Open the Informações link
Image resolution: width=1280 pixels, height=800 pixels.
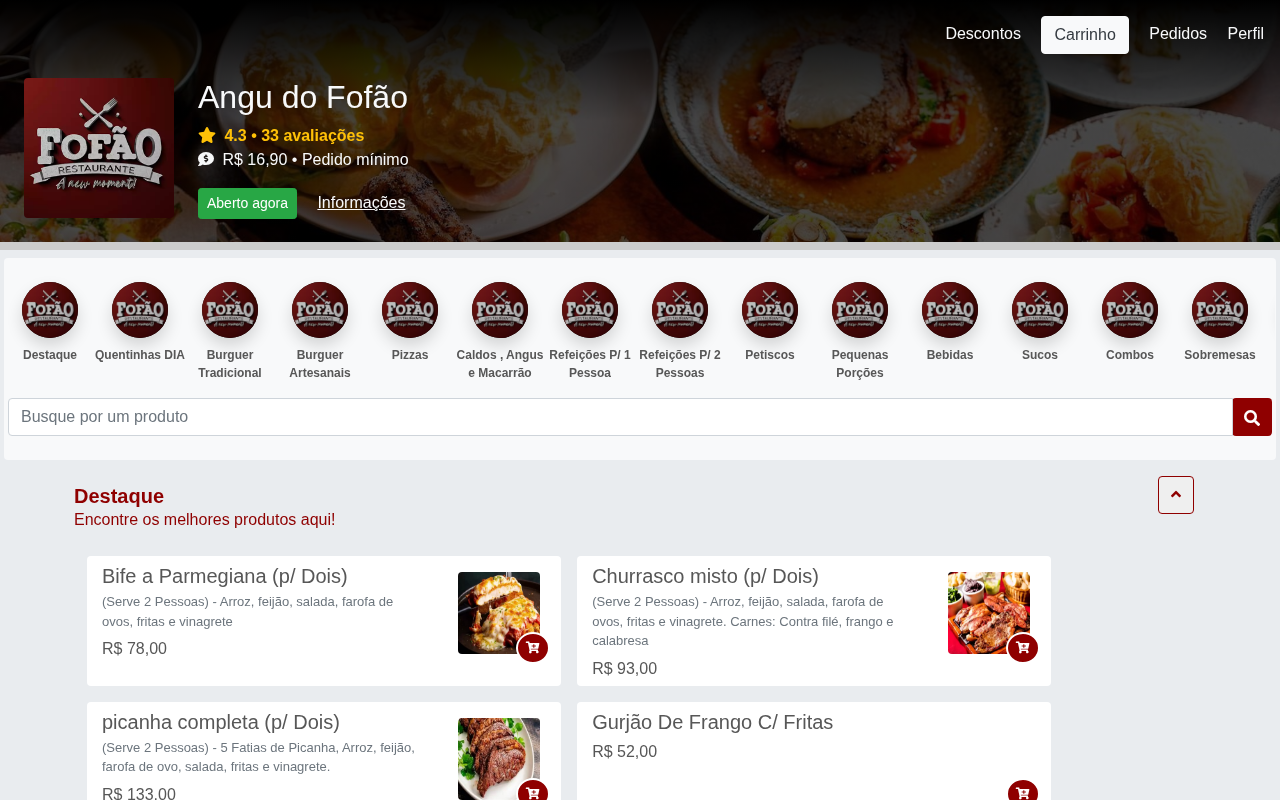pyautogui.click(x=361, y=203)
